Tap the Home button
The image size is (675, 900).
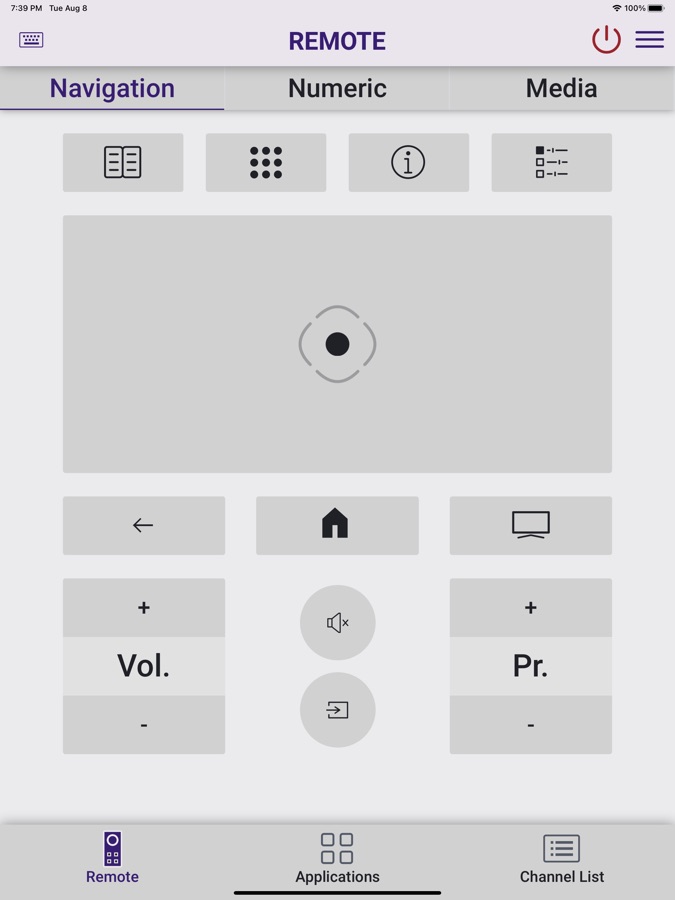336,525
